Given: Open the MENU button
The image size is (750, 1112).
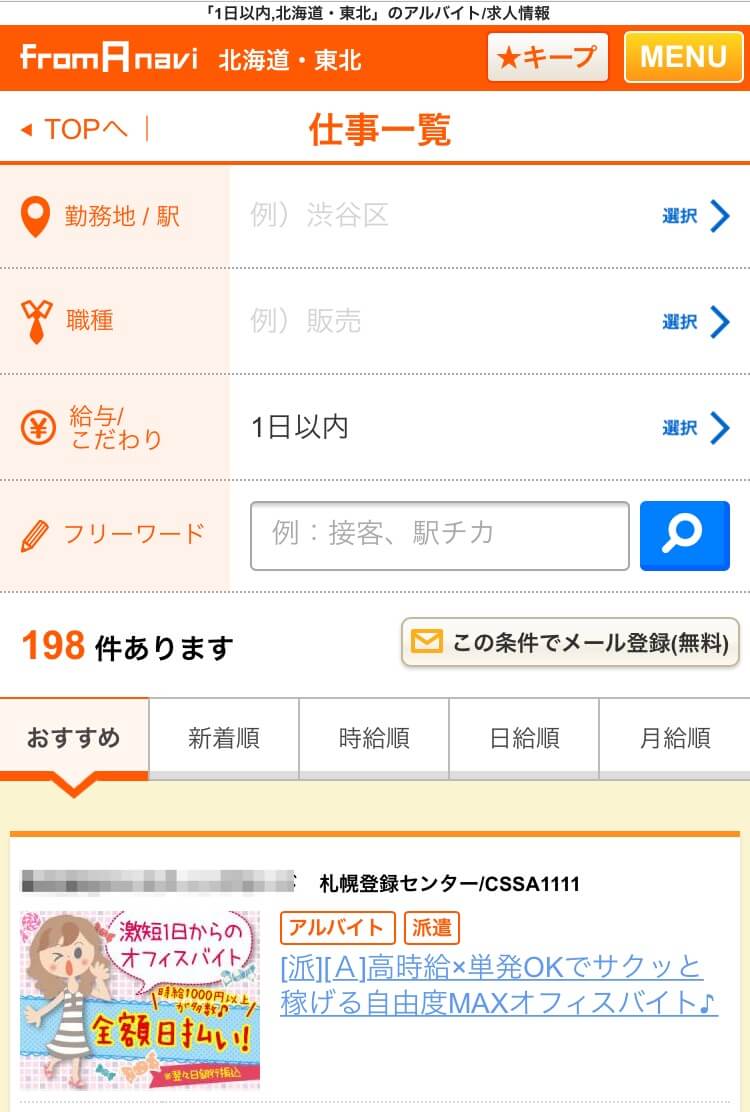Looking at the screenshot, I should coord(684,57).
